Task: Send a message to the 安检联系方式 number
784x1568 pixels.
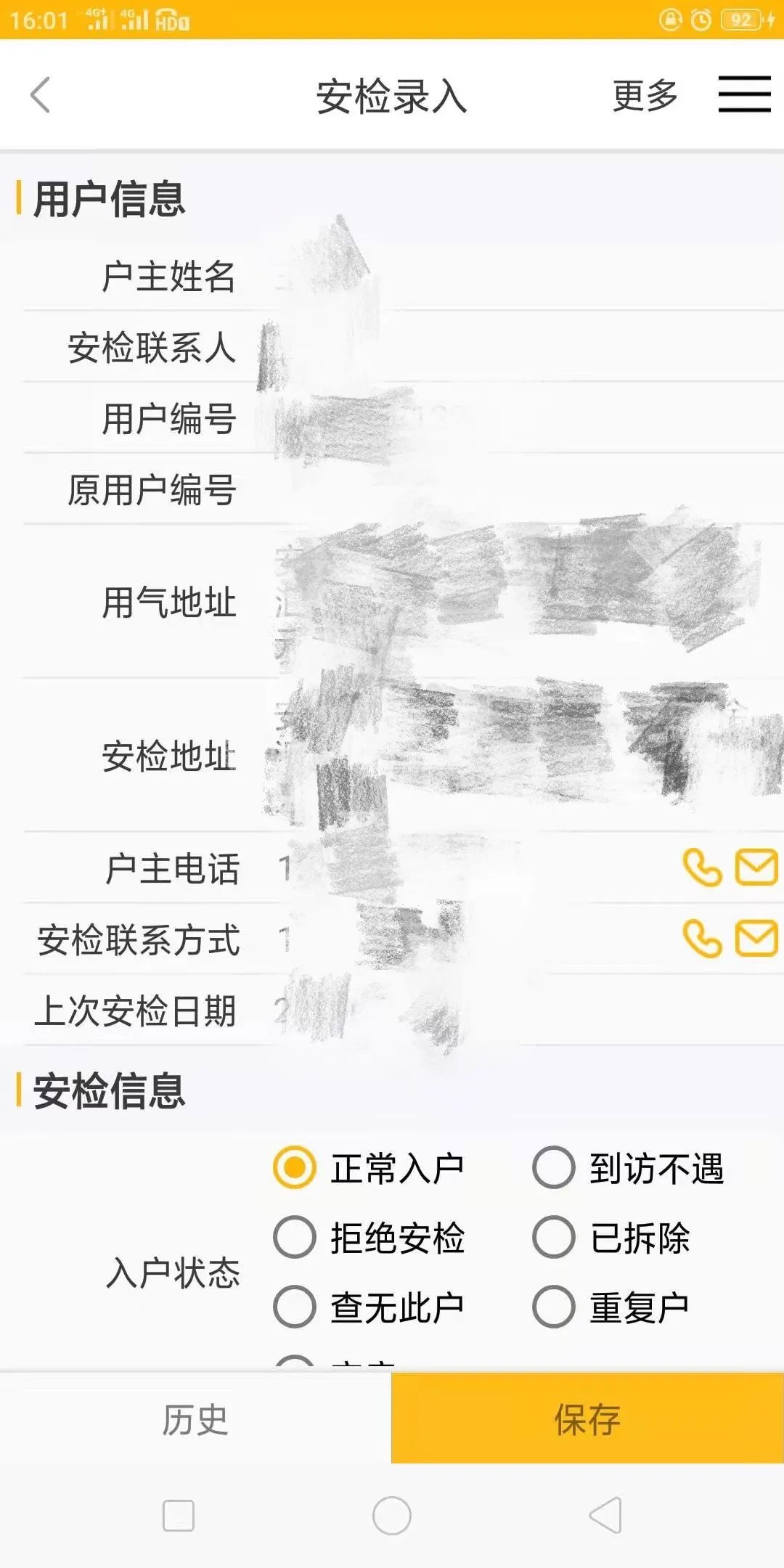Action: (757, 939)
